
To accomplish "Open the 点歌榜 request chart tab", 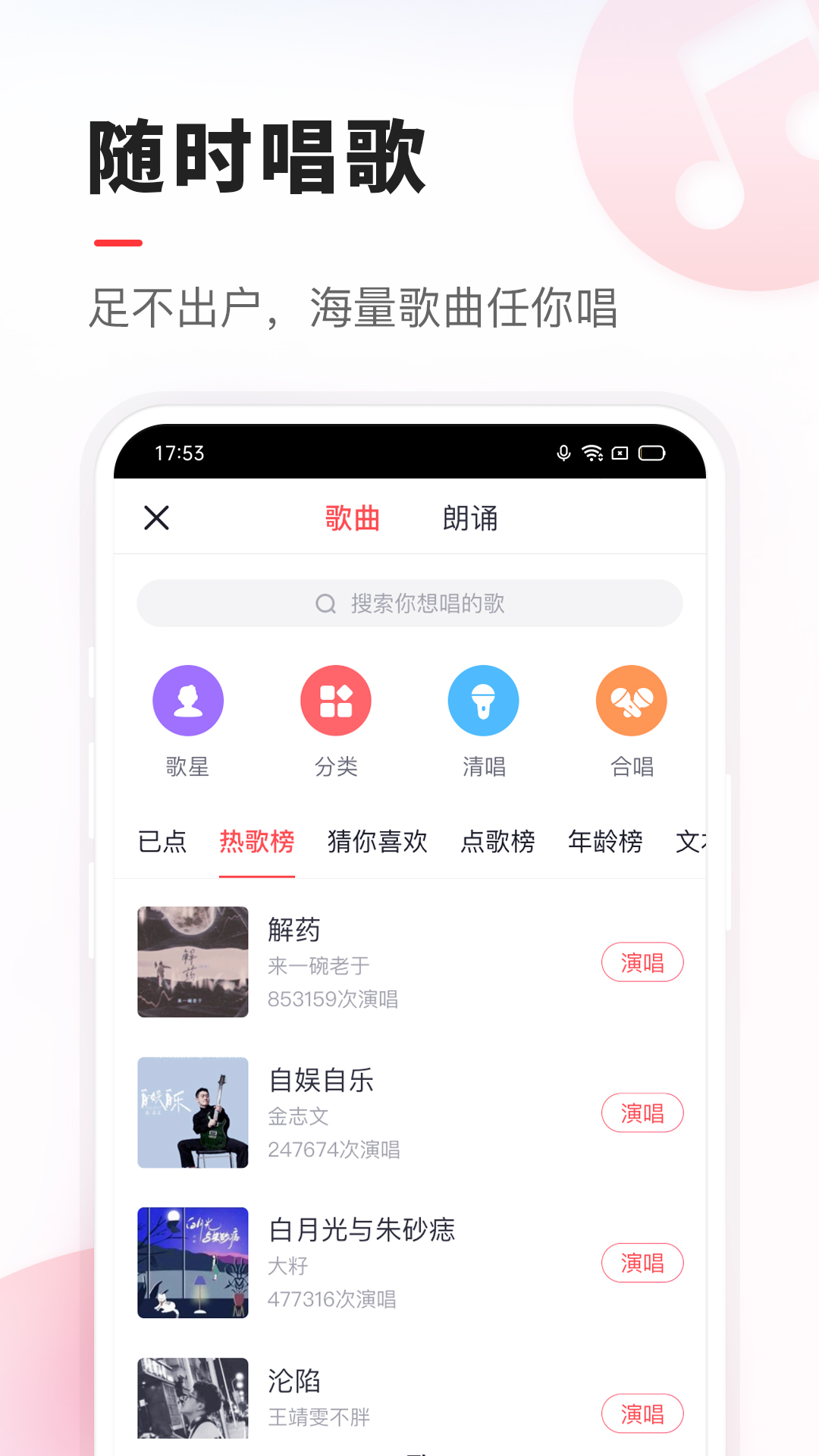I will click(x=497, y=842).
